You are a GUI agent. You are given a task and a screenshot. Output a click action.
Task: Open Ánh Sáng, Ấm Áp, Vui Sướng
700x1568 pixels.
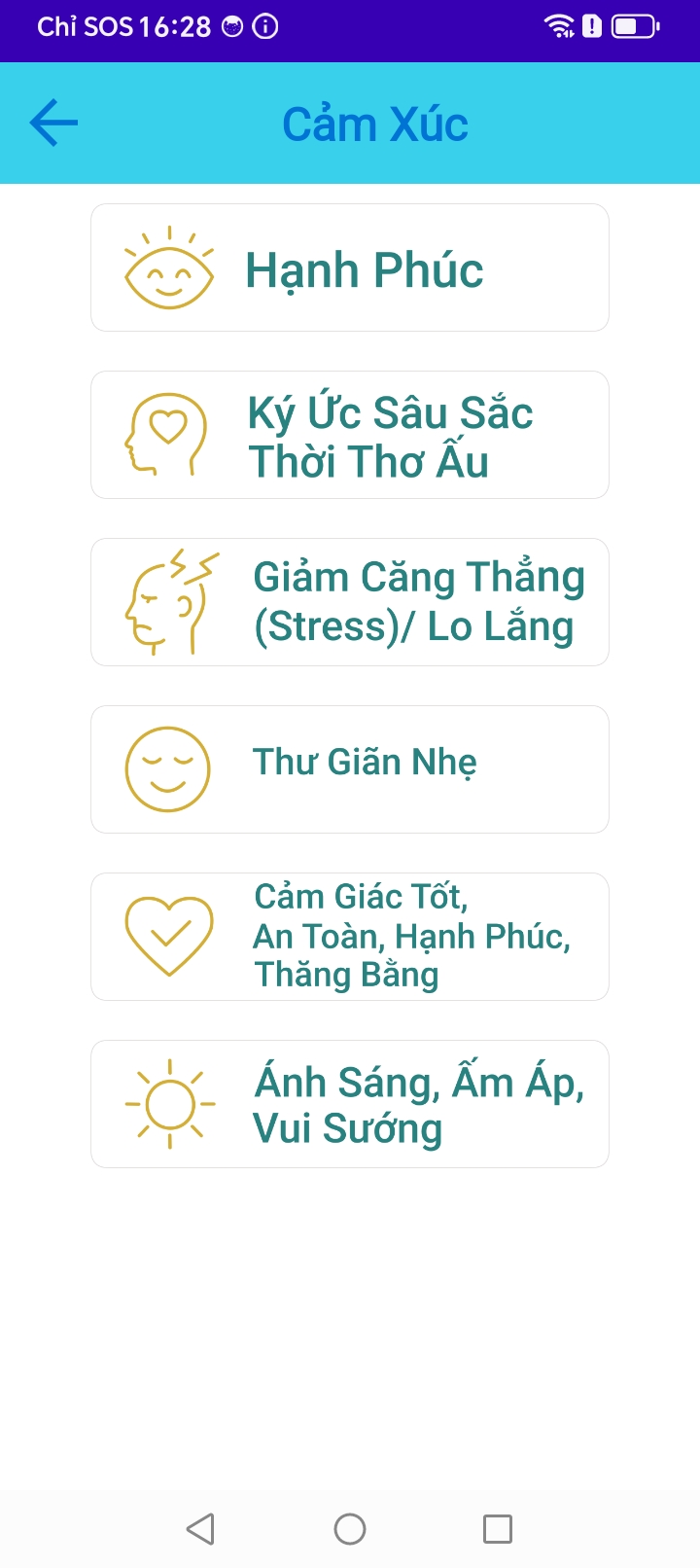350,1105
